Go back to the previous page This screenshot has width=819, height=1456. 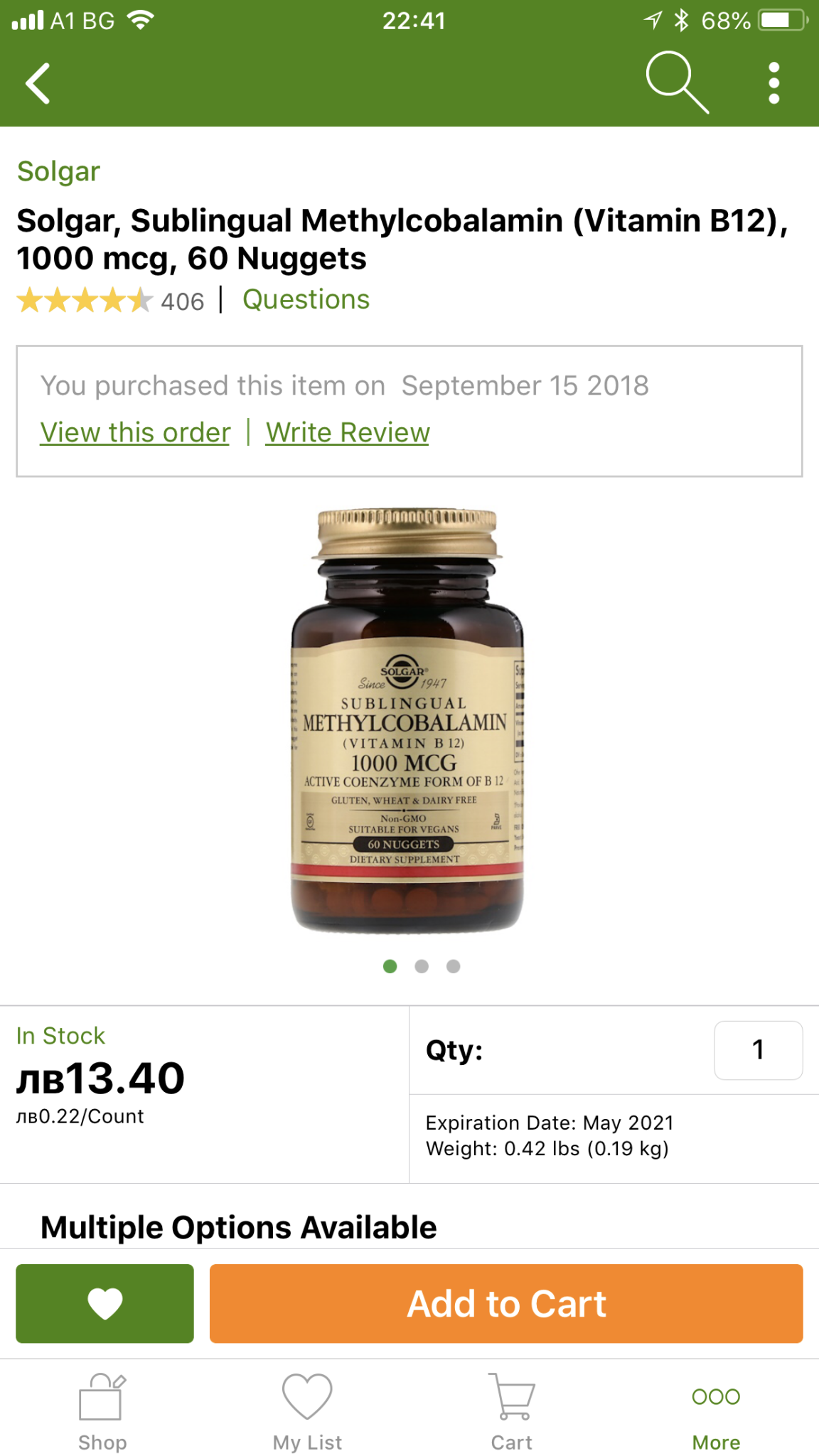coord(38,84)
